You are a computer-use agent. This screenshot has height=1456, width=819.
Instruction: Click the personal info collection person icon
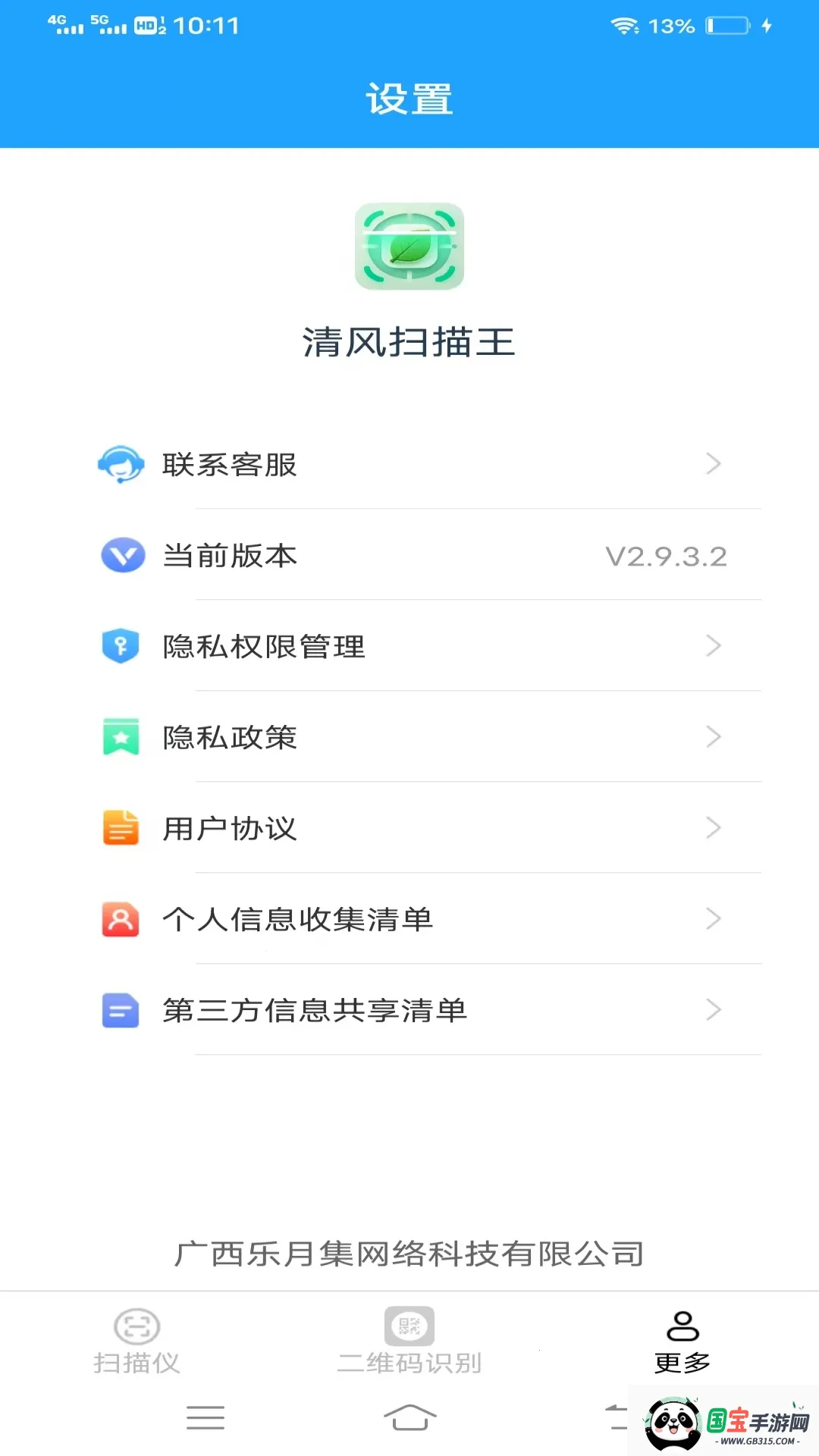[121, 919]
